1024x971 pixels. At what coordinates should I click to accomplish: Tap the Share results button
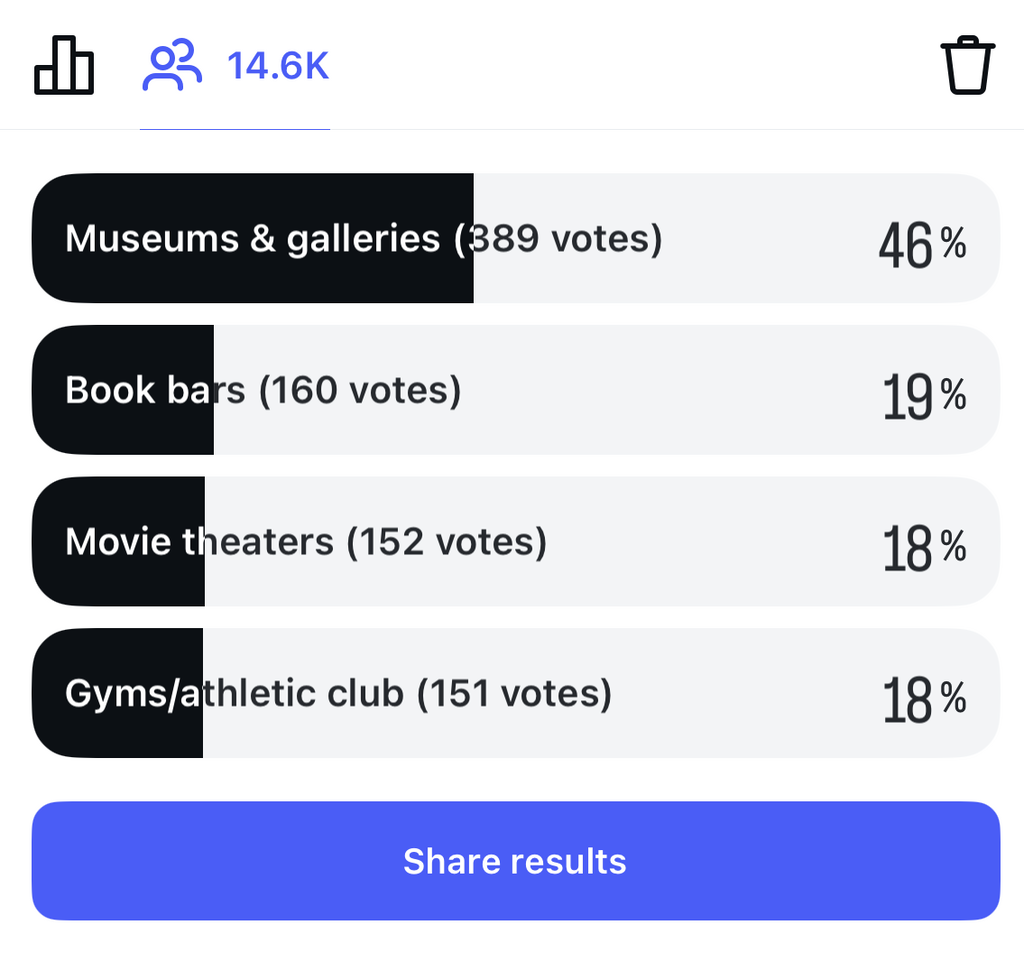point(515,861)
